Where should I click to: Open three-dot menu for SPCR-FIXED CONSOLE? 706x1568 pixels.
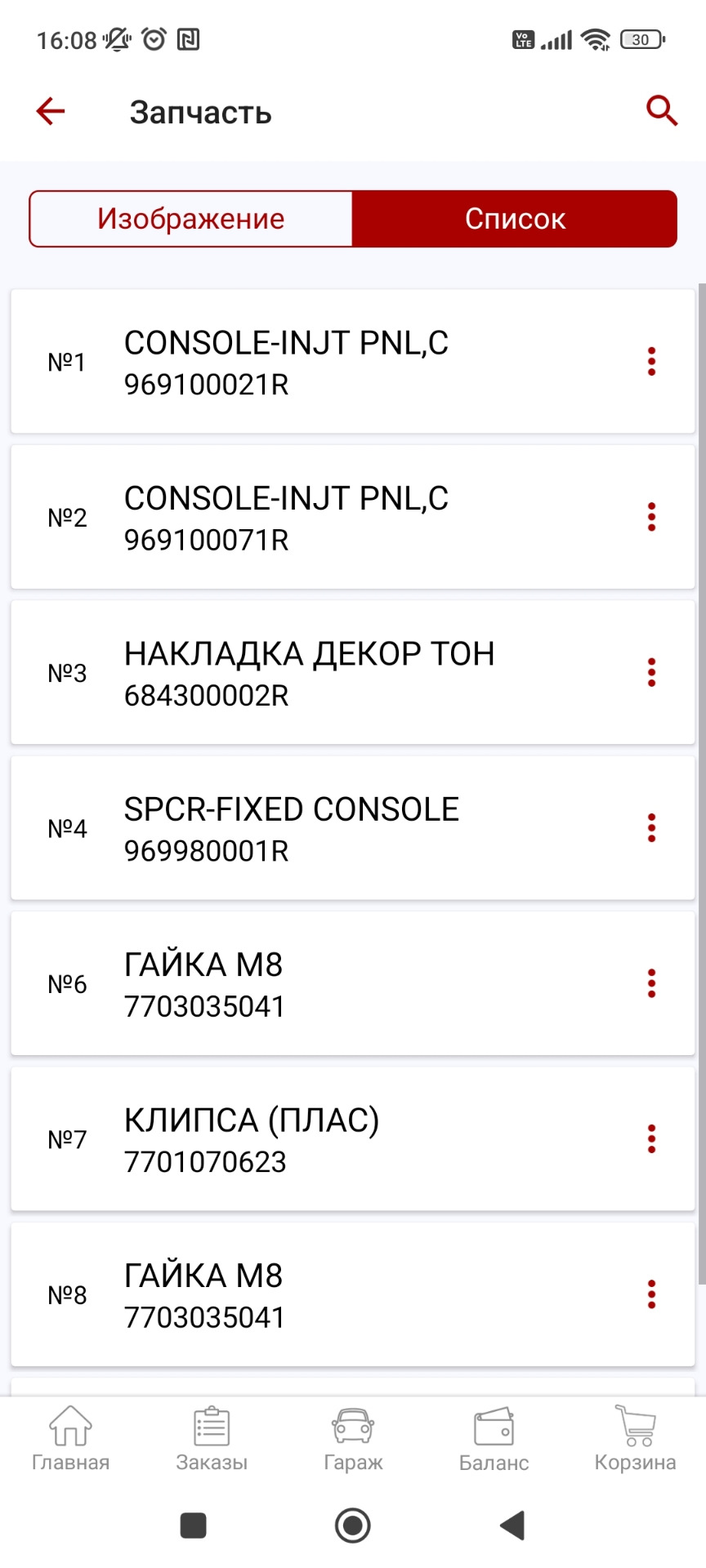pyautogui.click(x=651, y=827)
